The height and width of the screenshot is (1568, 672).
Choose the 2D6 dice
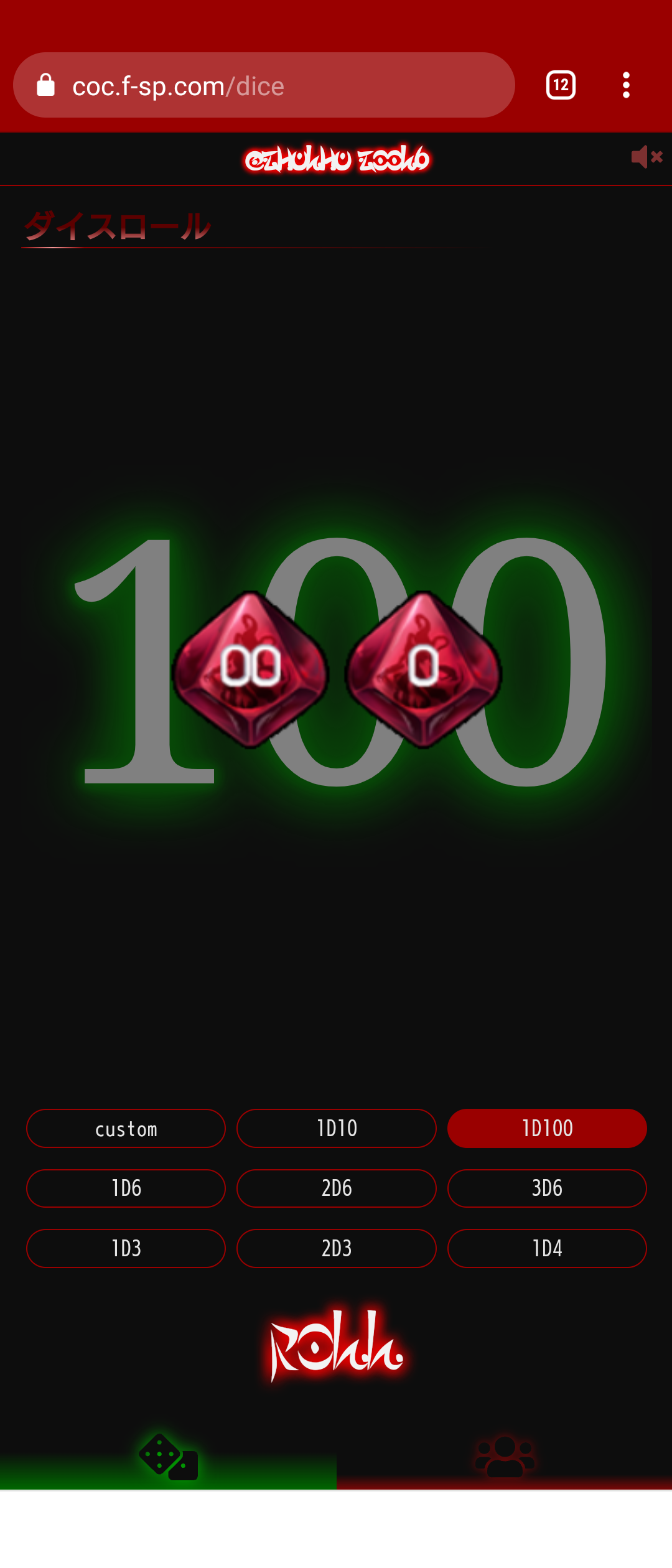coord(337,1188)
